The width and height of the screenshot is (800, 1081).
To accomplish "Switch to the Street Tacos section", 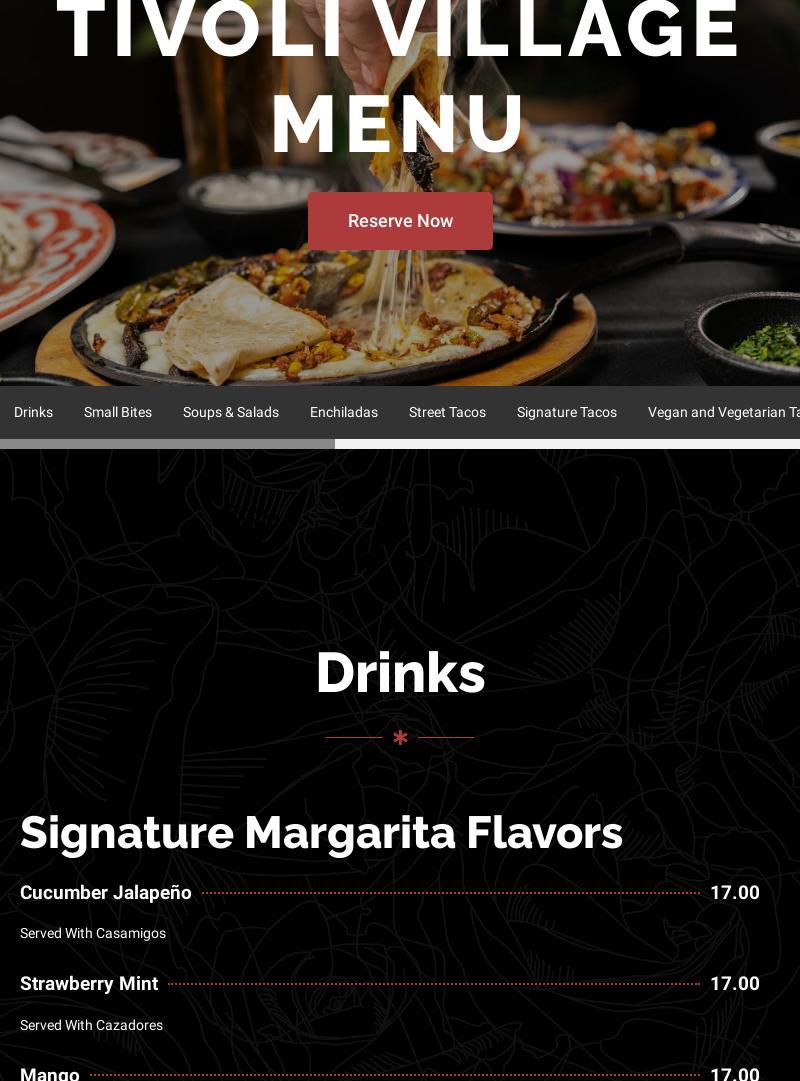I will pyautogui.click(x=447, y=412).
